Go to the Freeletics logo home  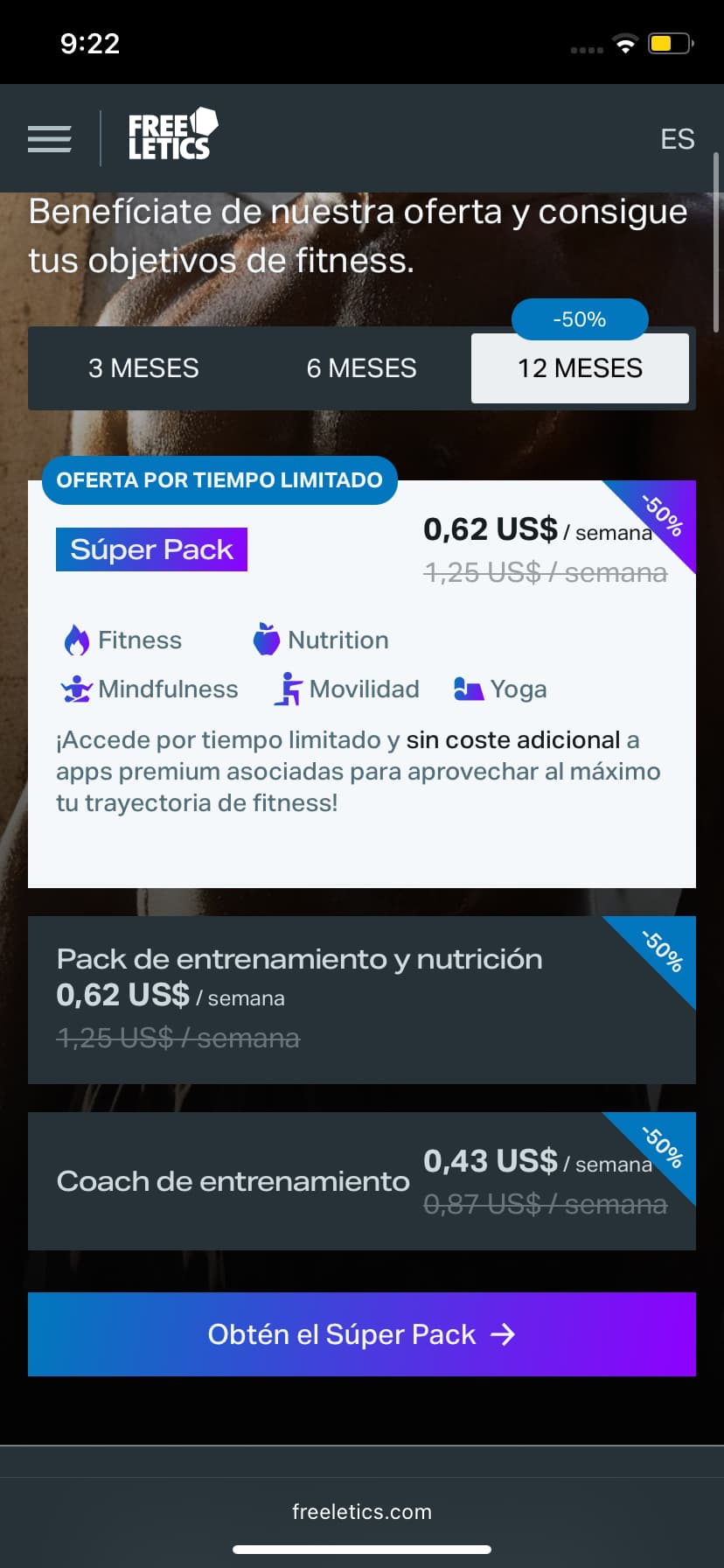pyautogui.click(x=172, y=136)
